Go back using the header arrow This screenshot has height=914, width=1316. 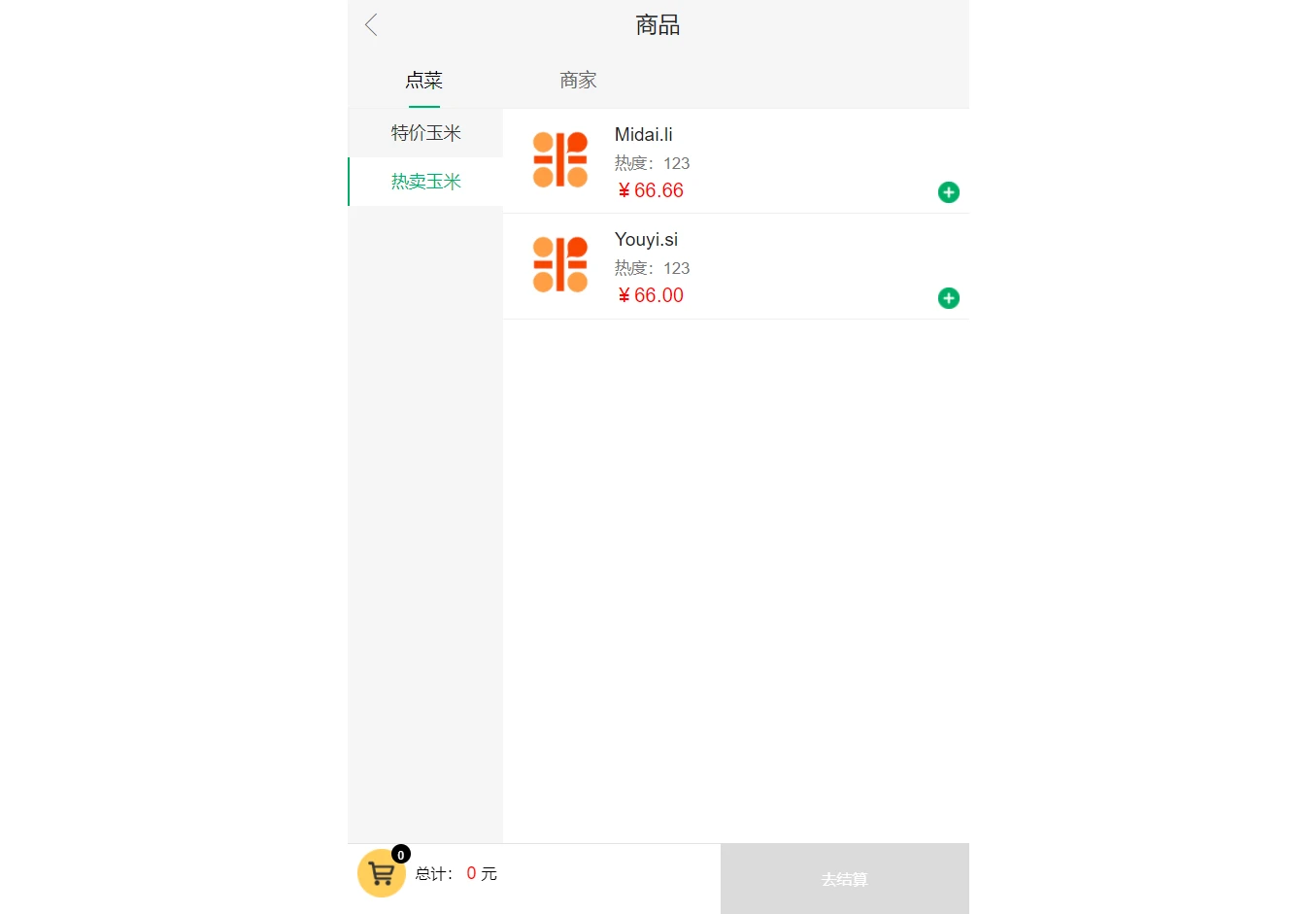point(371,25)
